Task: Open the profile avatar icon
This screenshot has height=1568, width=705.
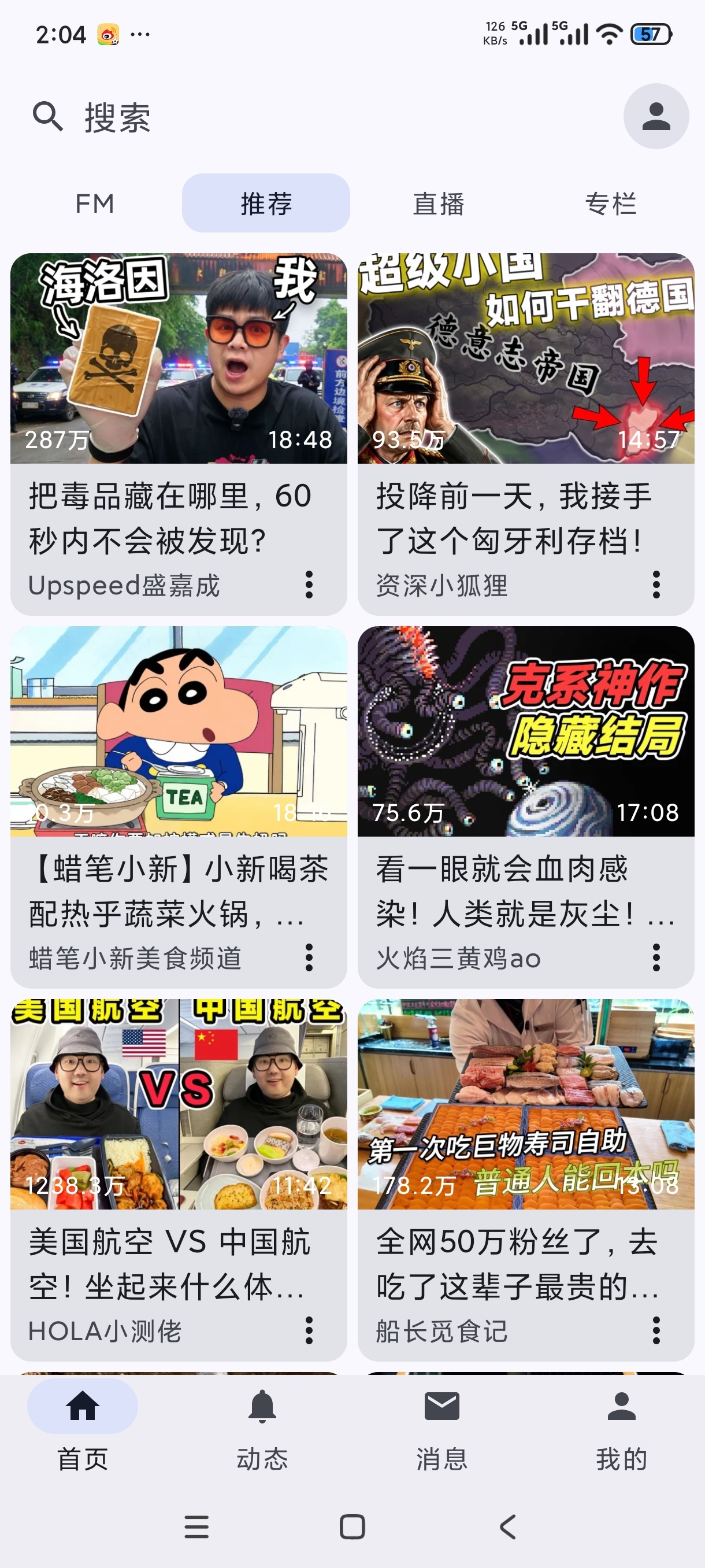Action: (656, 116)
